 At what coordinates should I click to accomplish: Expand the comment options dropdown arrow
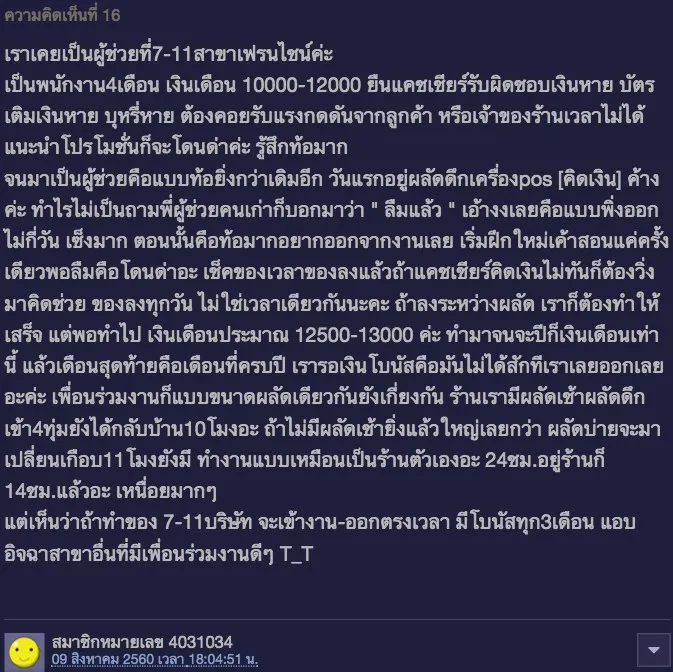click(654, 648)
